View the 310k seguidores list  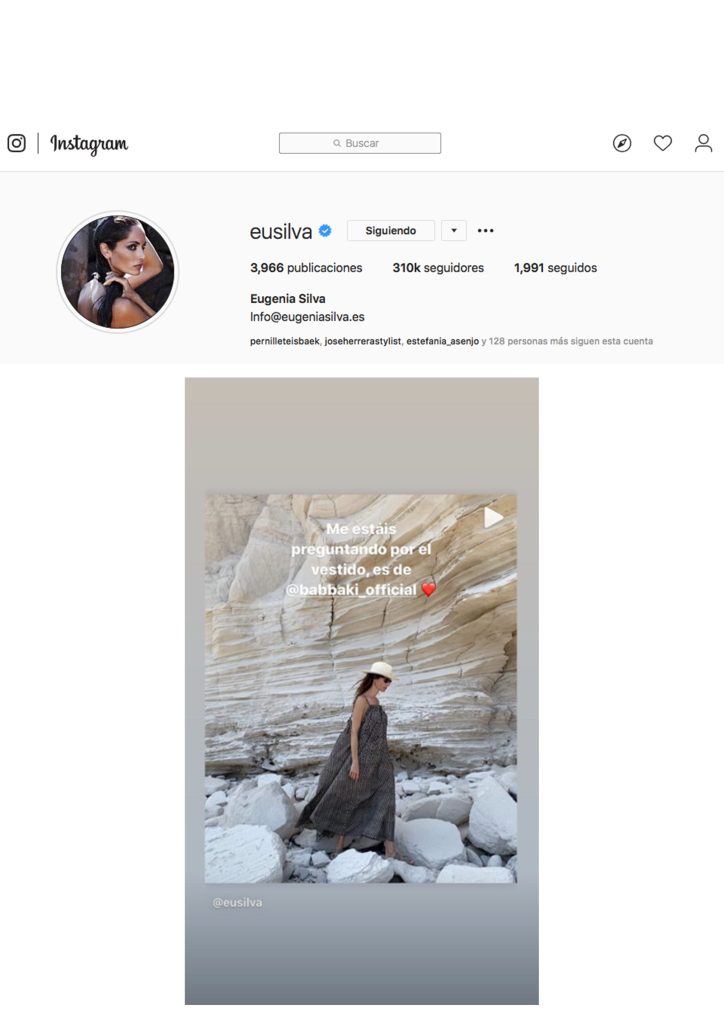click(438, 268)
